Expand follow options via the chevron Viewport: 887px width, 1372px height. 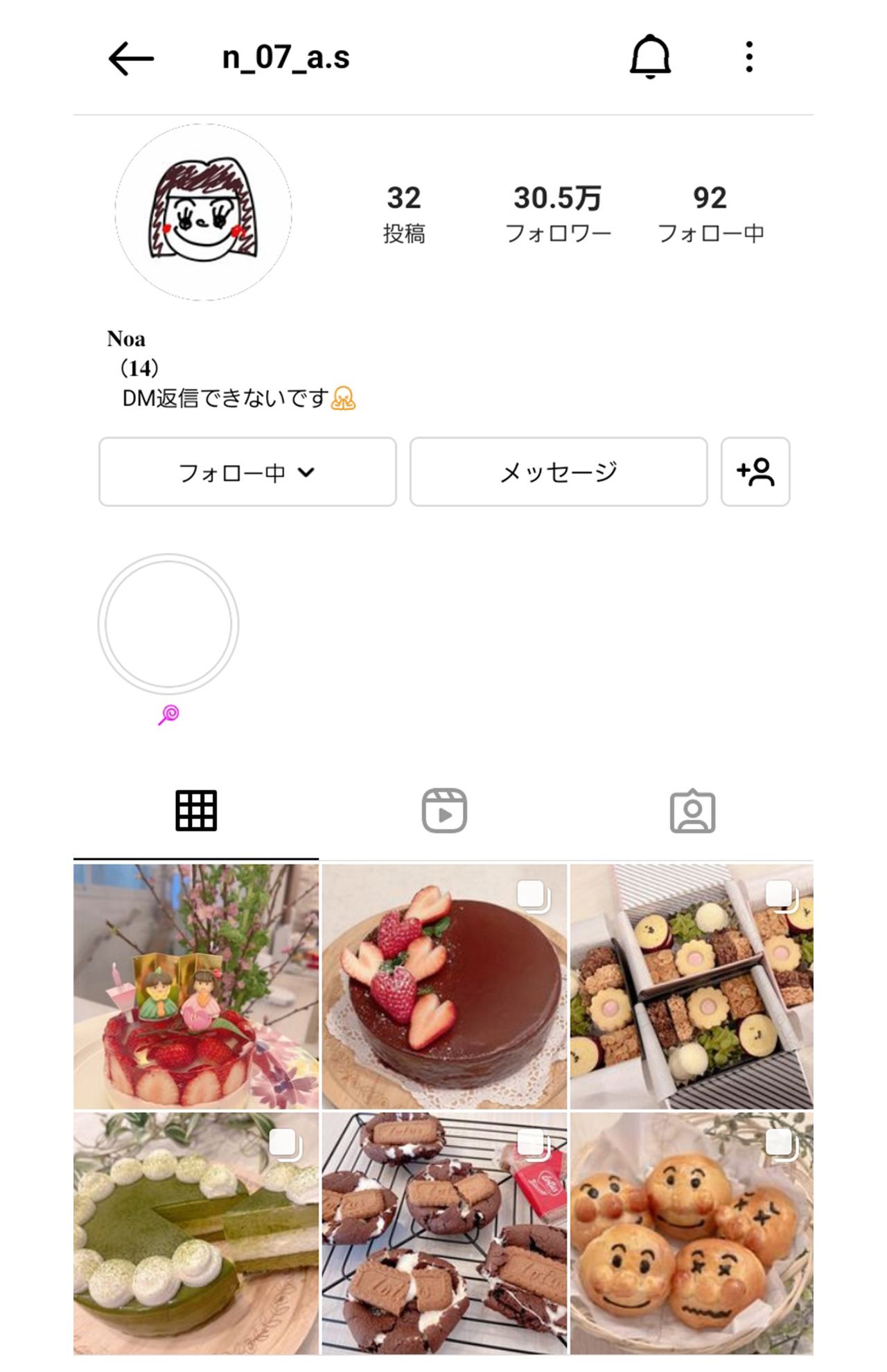[305, 471]
